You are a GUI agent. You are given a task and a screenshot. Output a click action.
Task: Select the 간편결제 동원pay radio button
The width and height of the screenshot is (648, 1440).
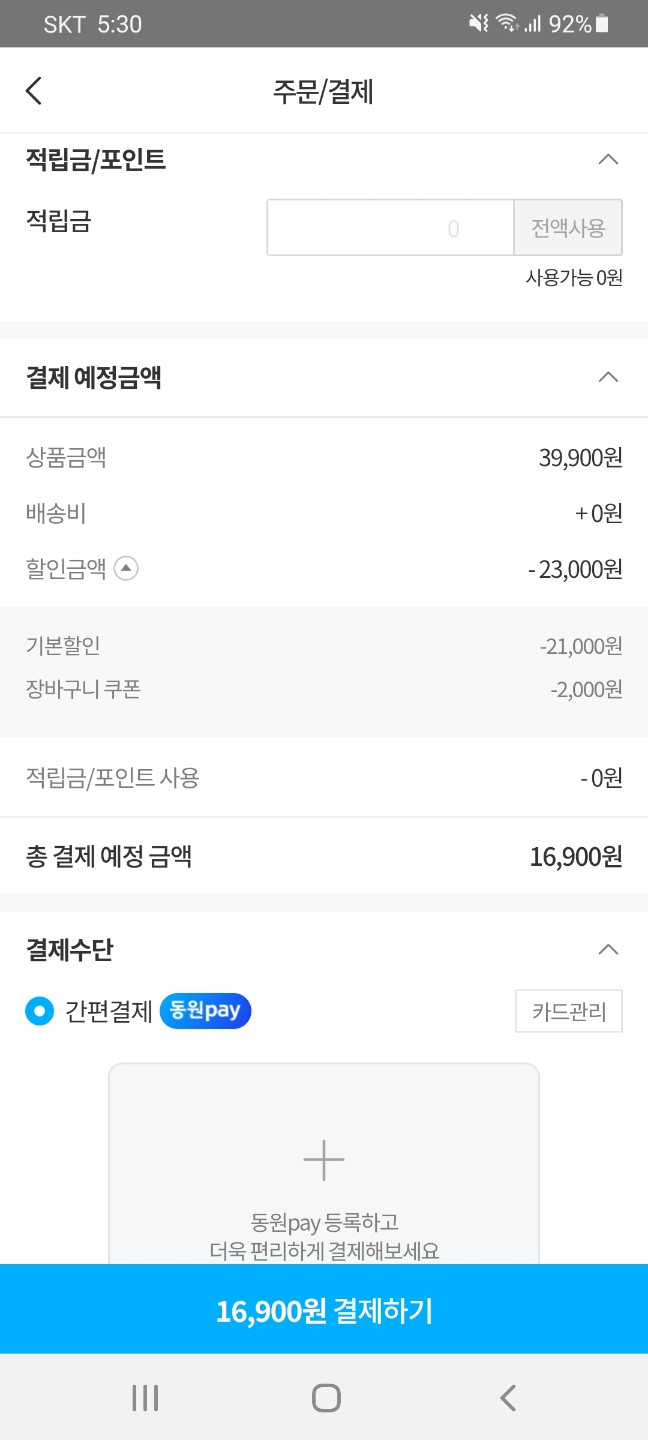point(39,1011)
